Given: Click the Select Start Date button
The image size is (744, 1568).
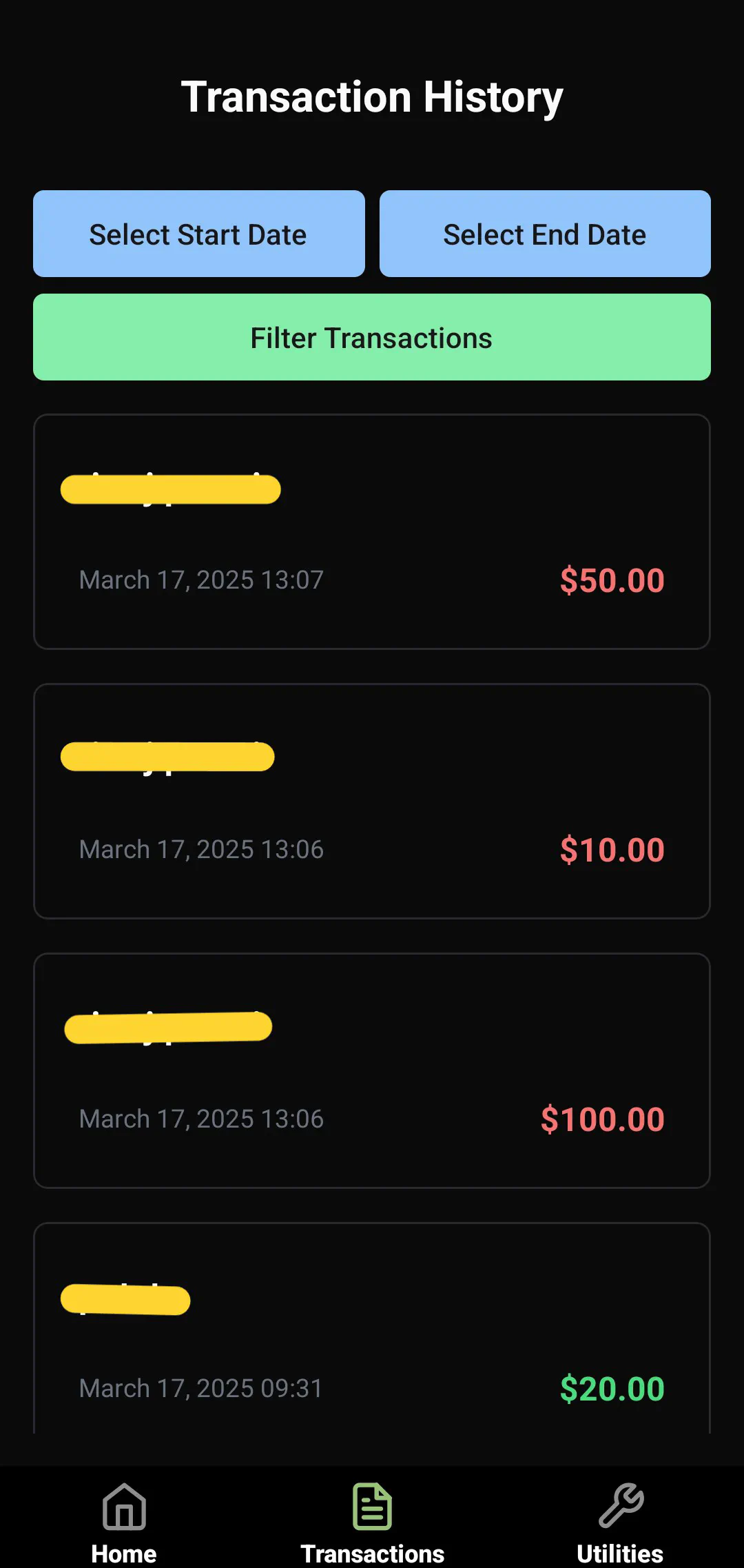Looking at the screenshot, I should pyautogui.click(x=198, y=234).
